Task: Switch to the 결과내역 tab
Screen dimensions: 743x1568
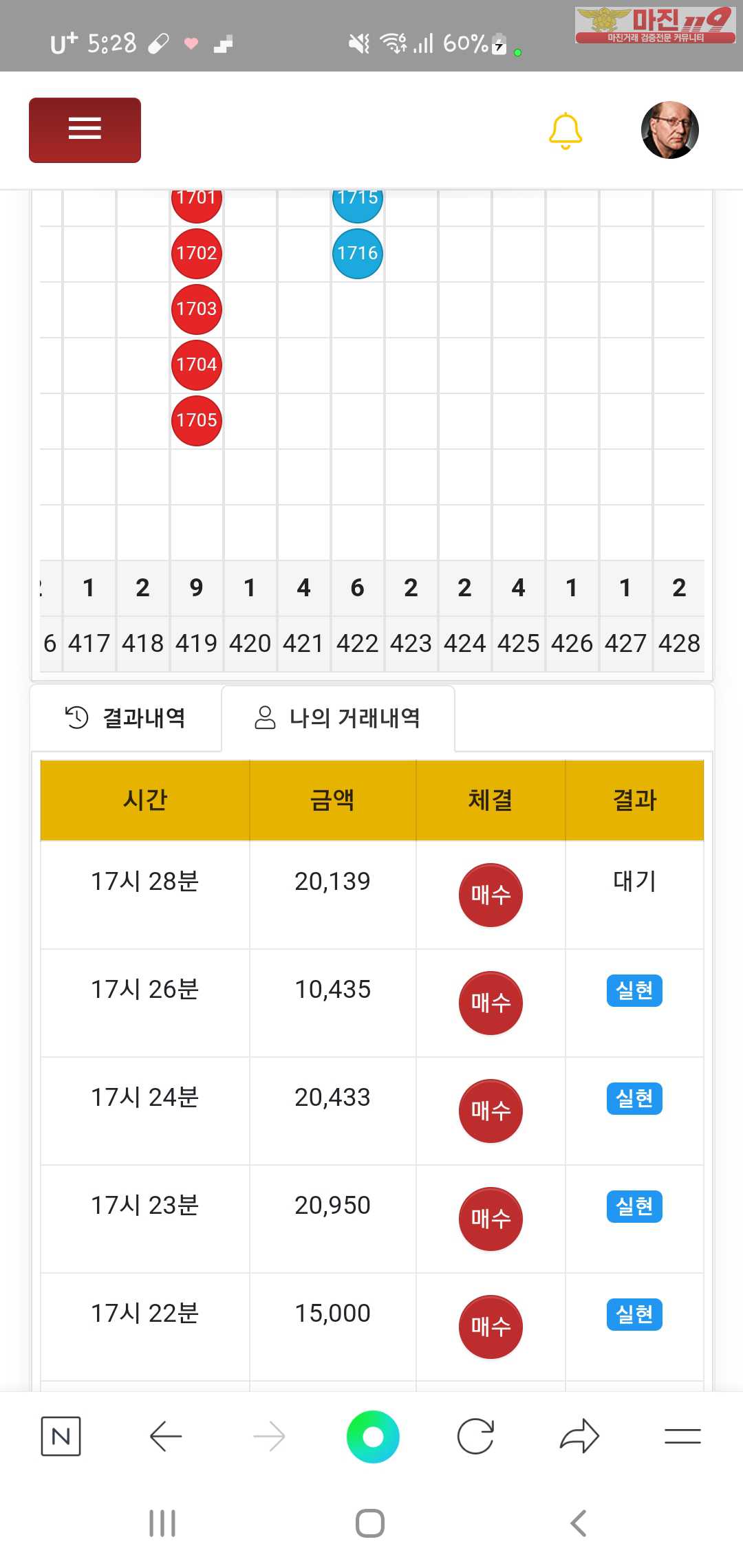Action: tap(126, 718)
